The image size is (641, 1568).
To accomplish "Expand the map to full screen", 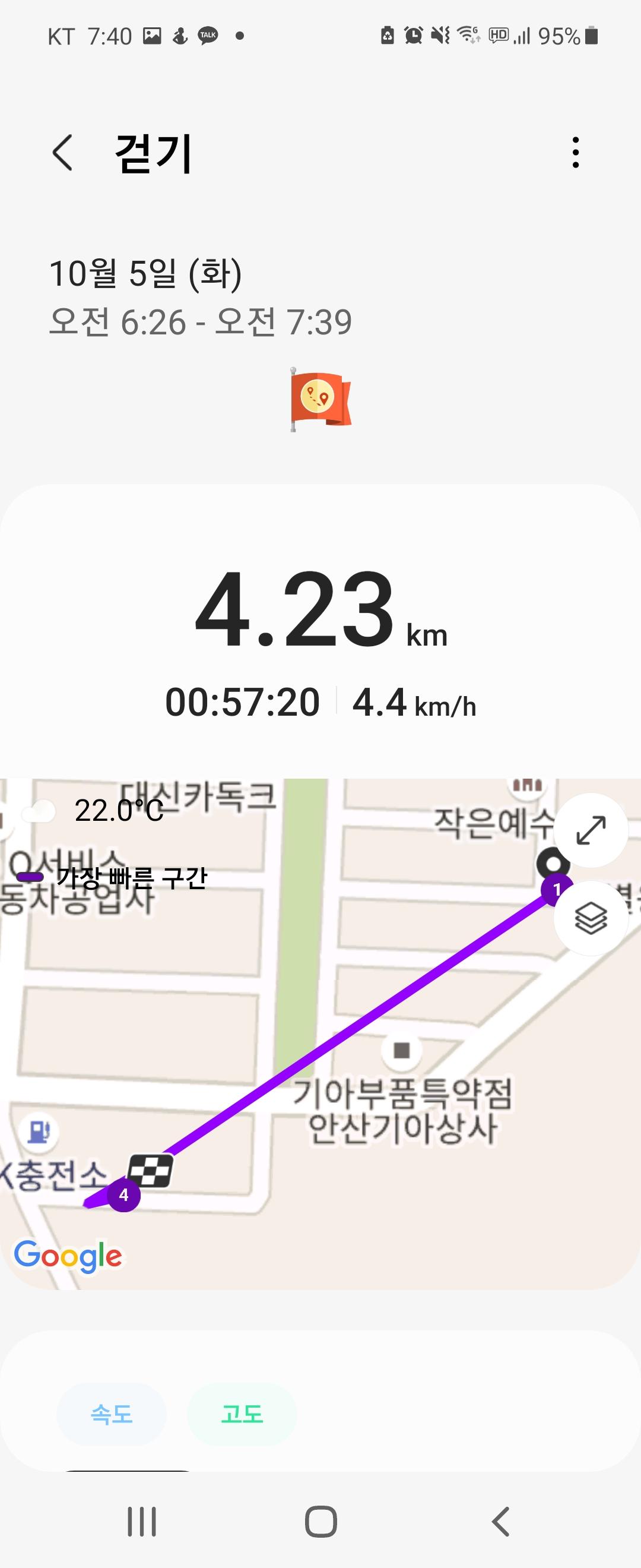I will coord(591,830).
